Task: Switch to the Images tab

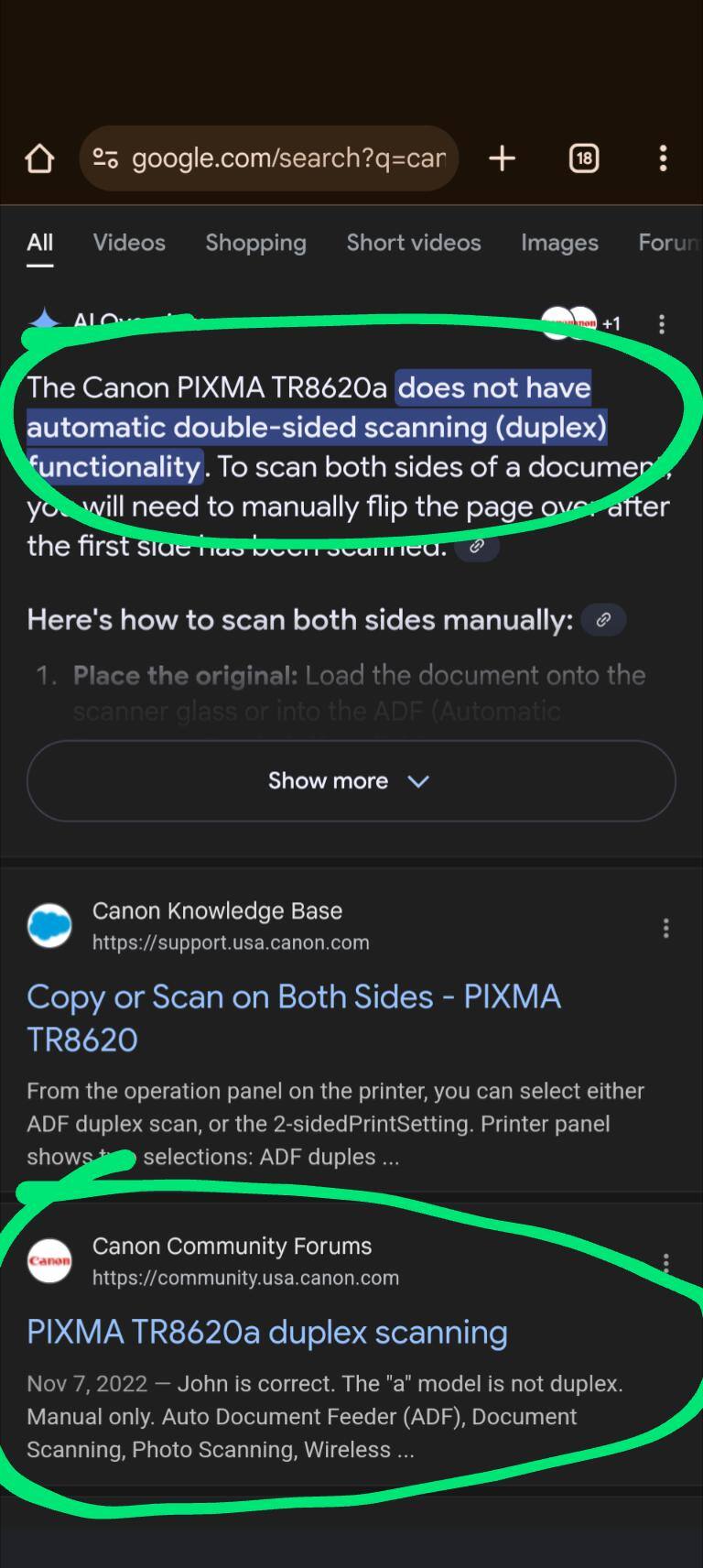Action: click(x=559, y=243)
